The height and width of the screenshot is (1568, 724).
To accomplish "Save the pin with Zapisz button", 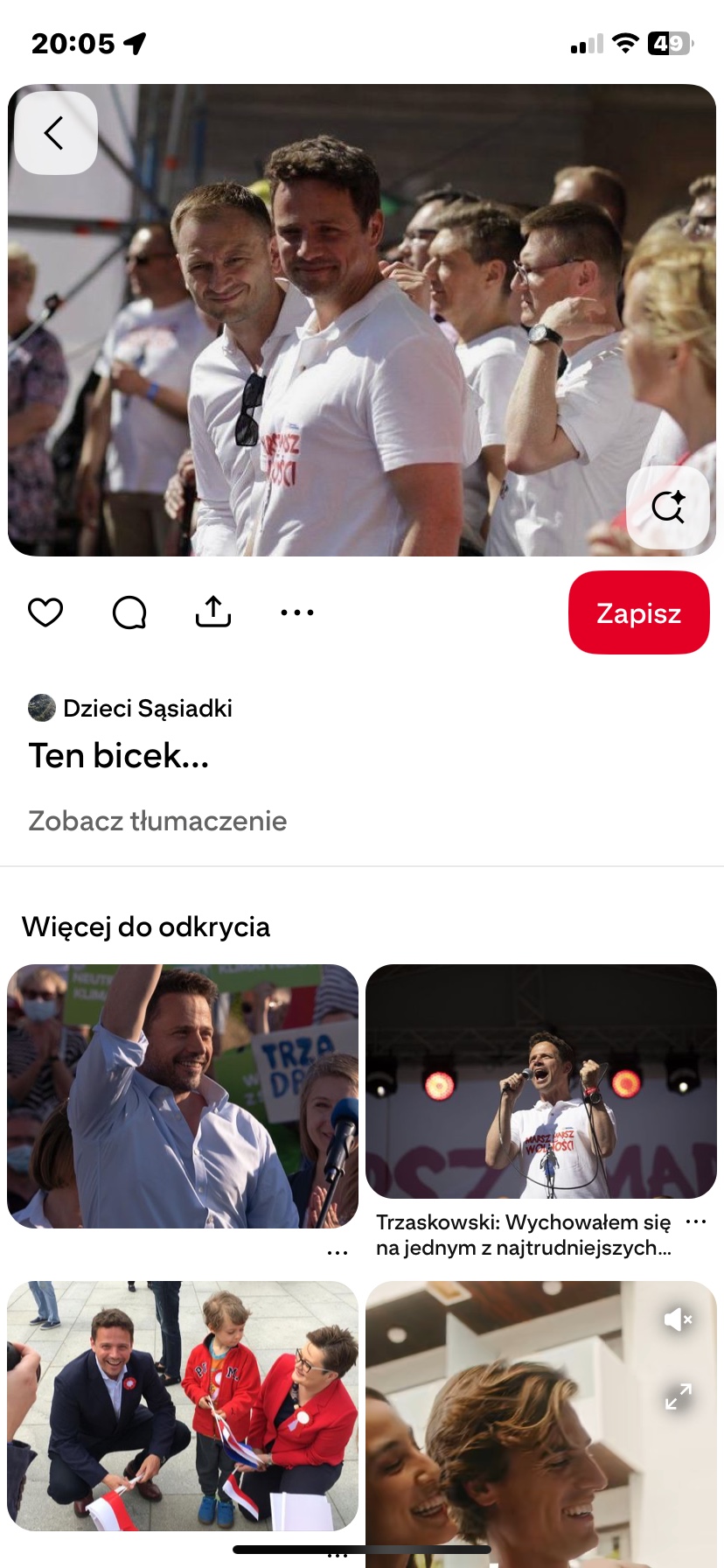I will point(638,612).
